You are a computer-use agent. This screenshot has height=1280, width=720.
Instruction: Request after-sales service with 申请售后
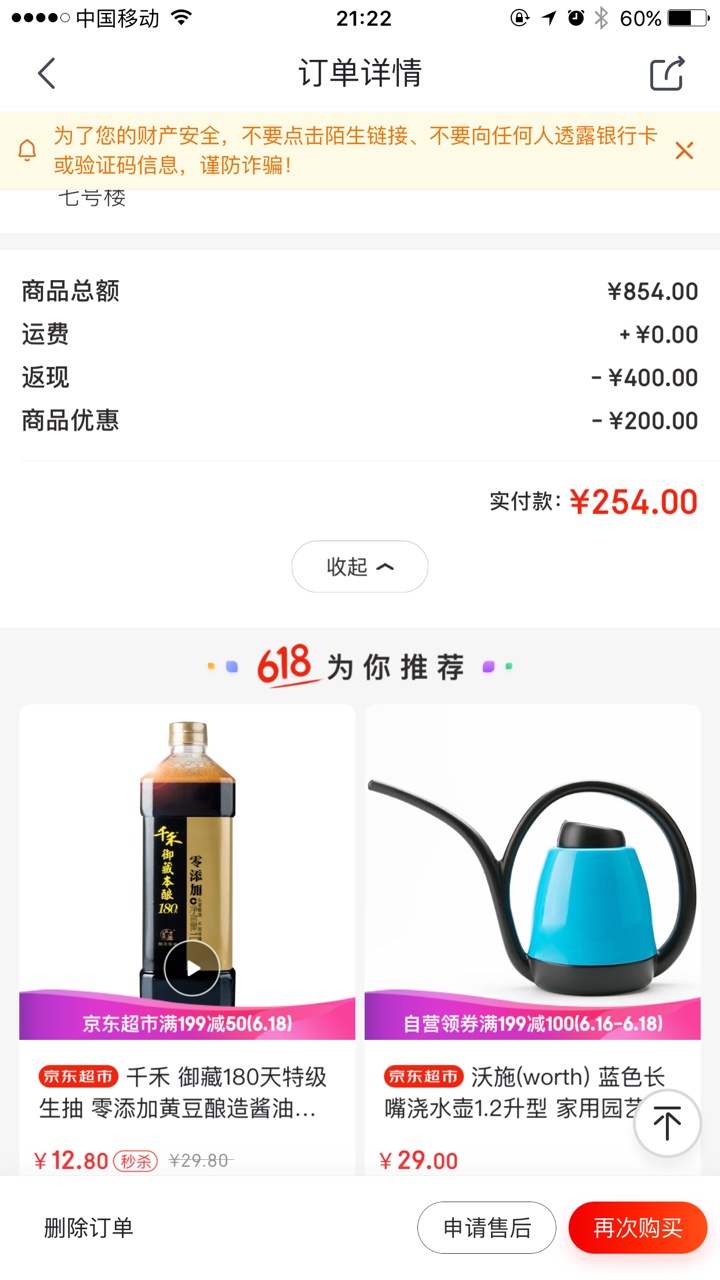tap(487, 1228)
